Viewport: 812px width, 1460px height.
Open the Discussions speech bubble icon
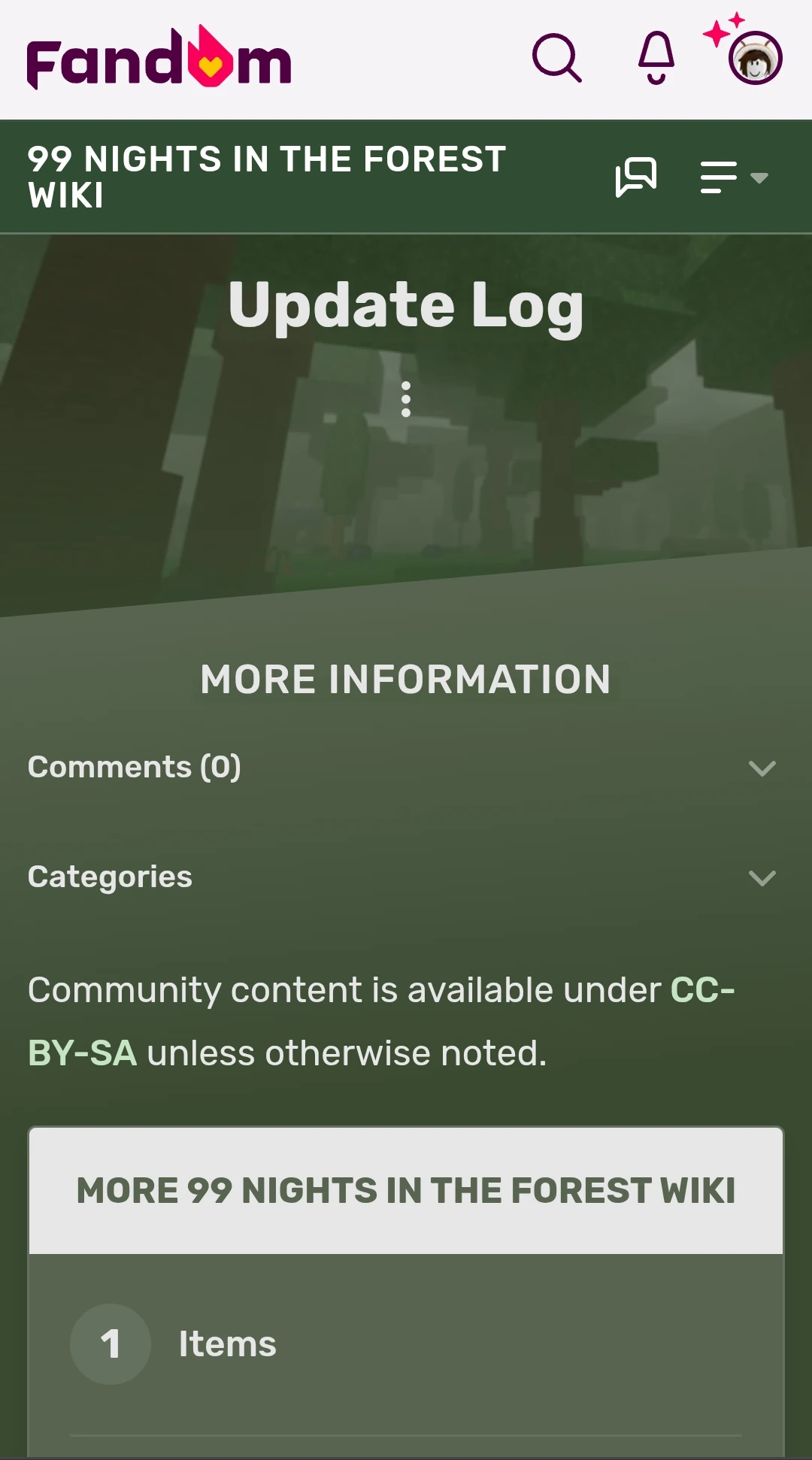634,177
